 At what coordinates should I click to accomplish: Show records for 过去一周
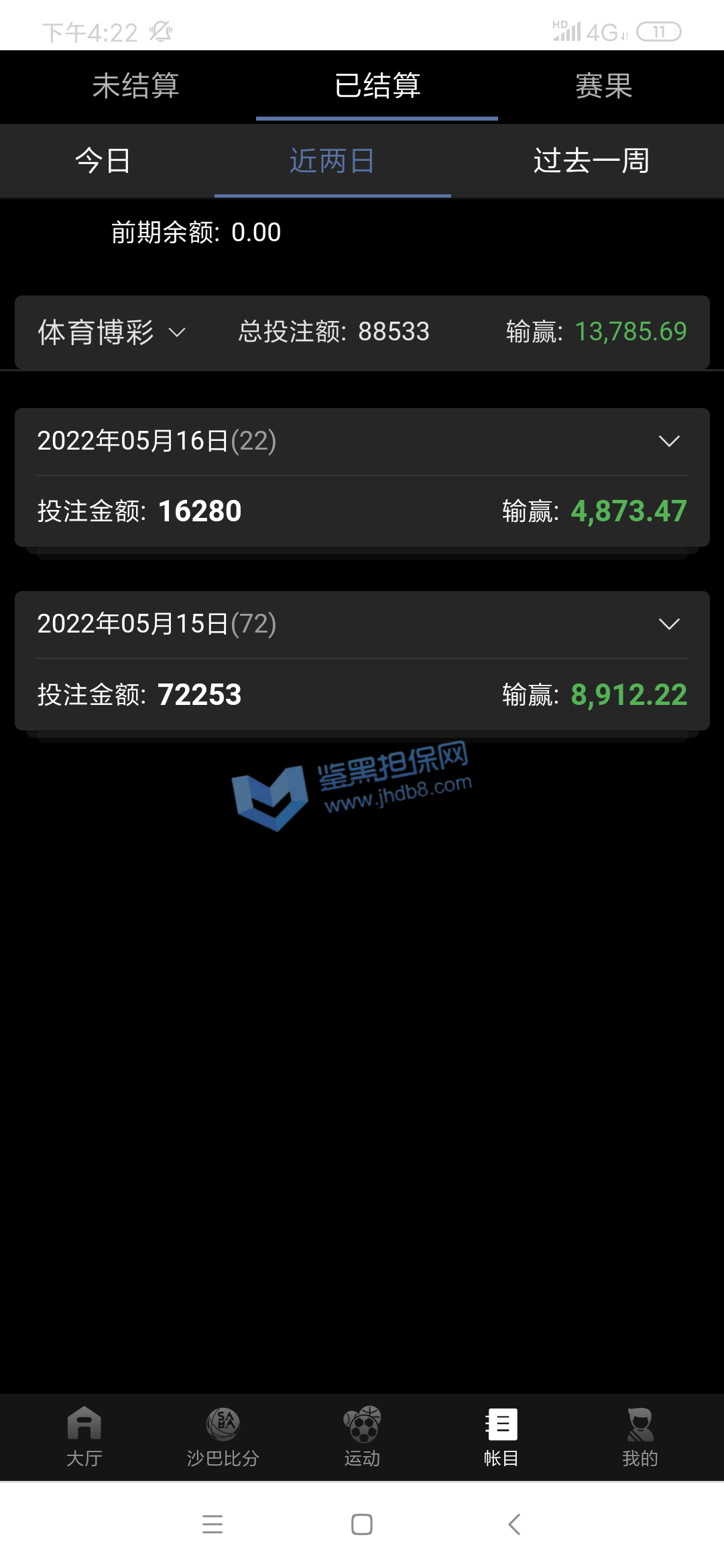tap(591, 161)
